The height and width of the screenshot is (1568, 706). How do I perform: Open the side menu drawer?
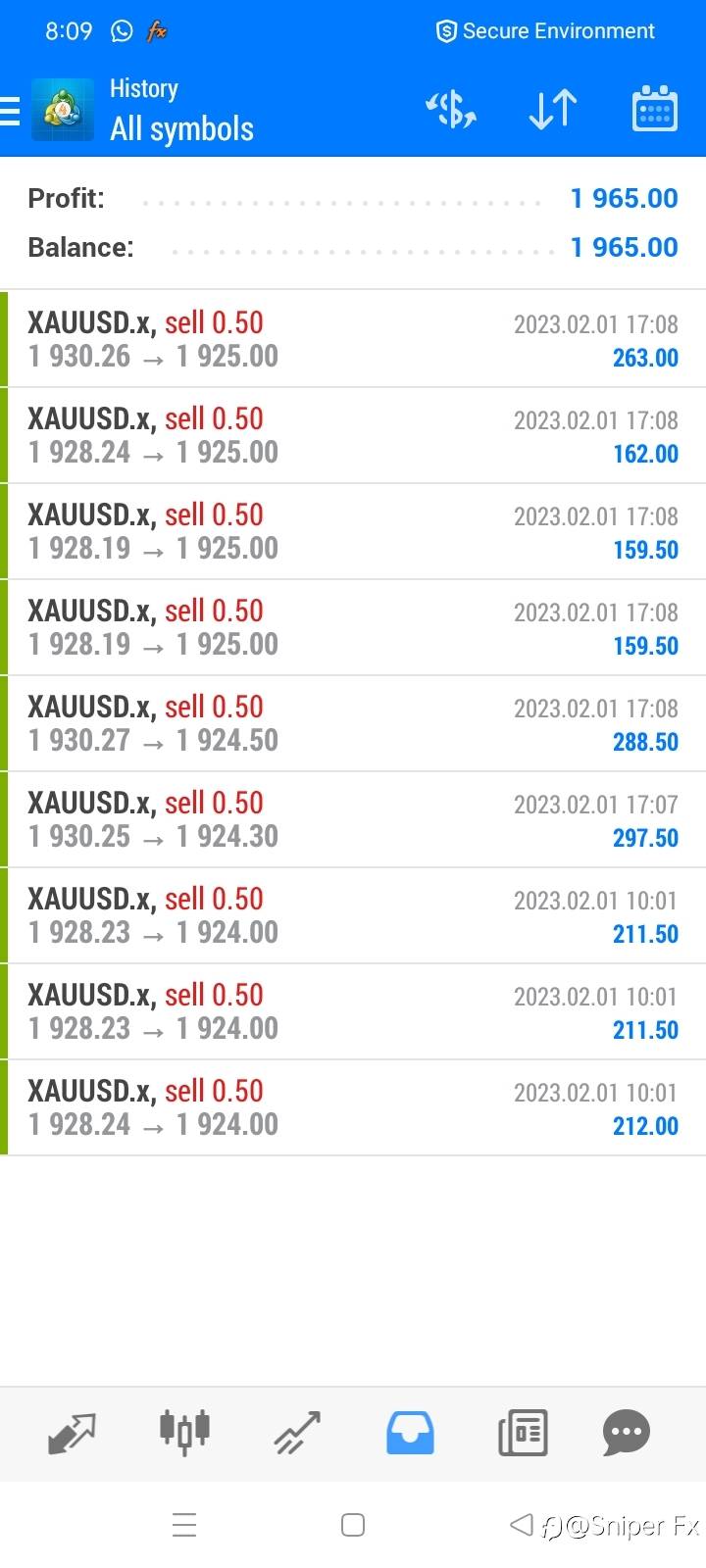(12, 111)
